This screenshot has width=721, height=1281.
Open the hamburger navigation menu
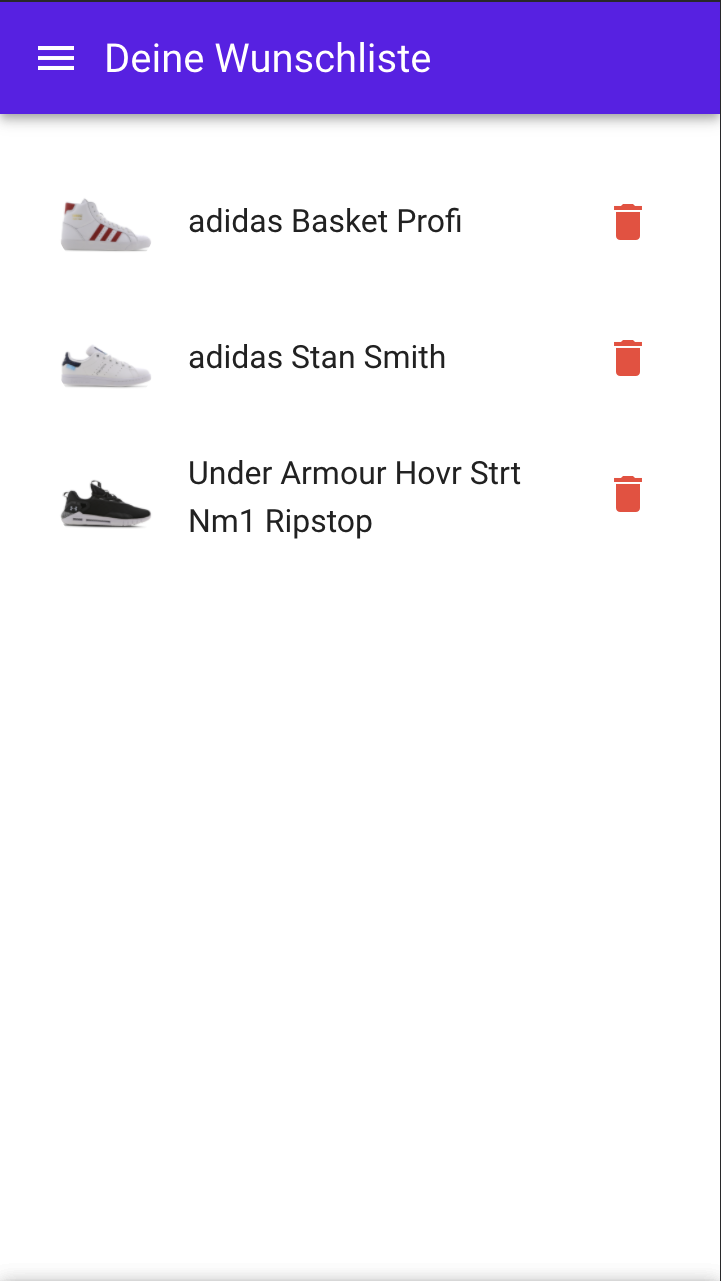[x=56, y=59]
